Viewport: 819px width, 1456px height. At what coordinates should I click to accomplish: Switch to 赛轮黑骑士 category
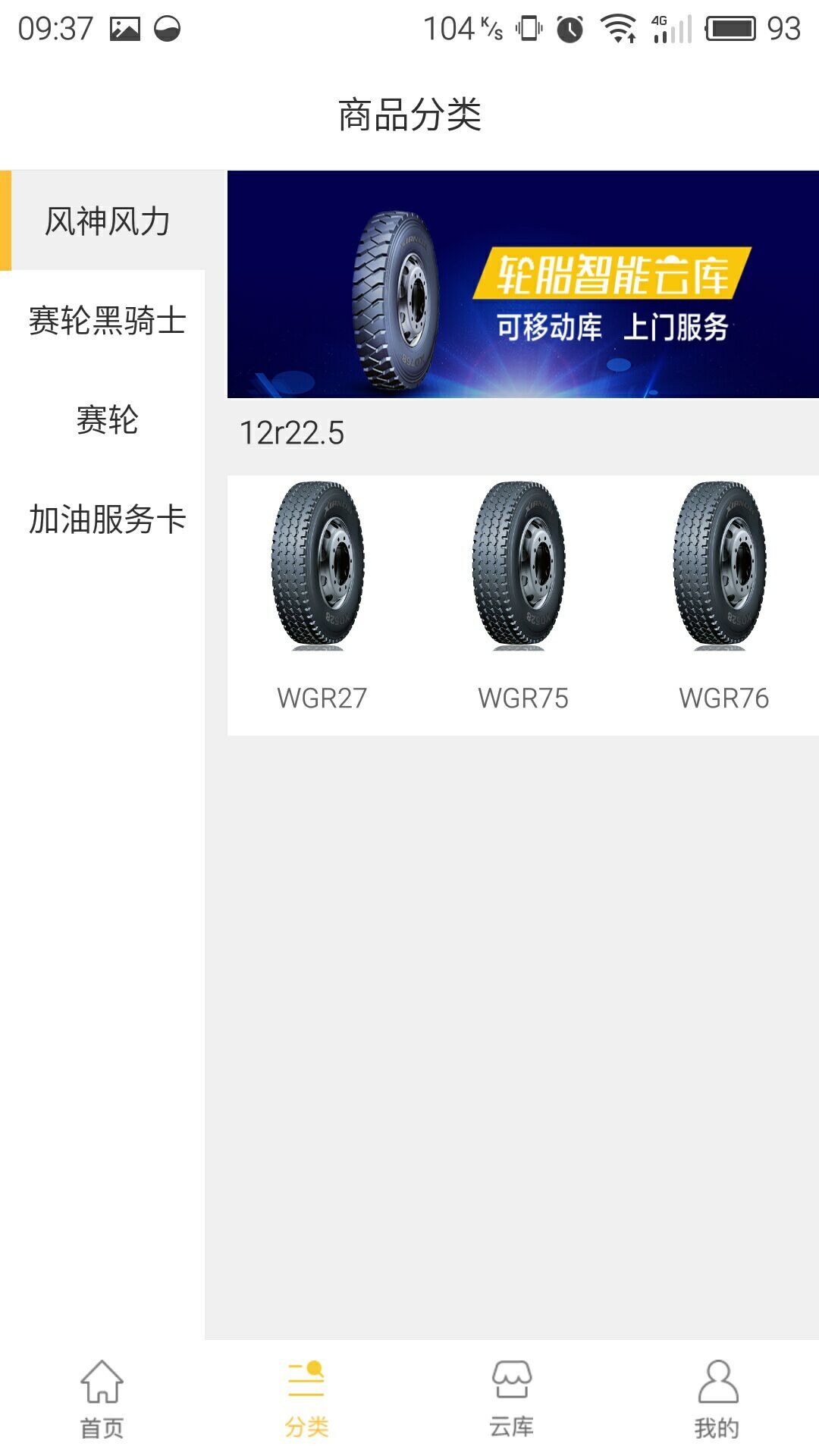[x=107, y=320]
